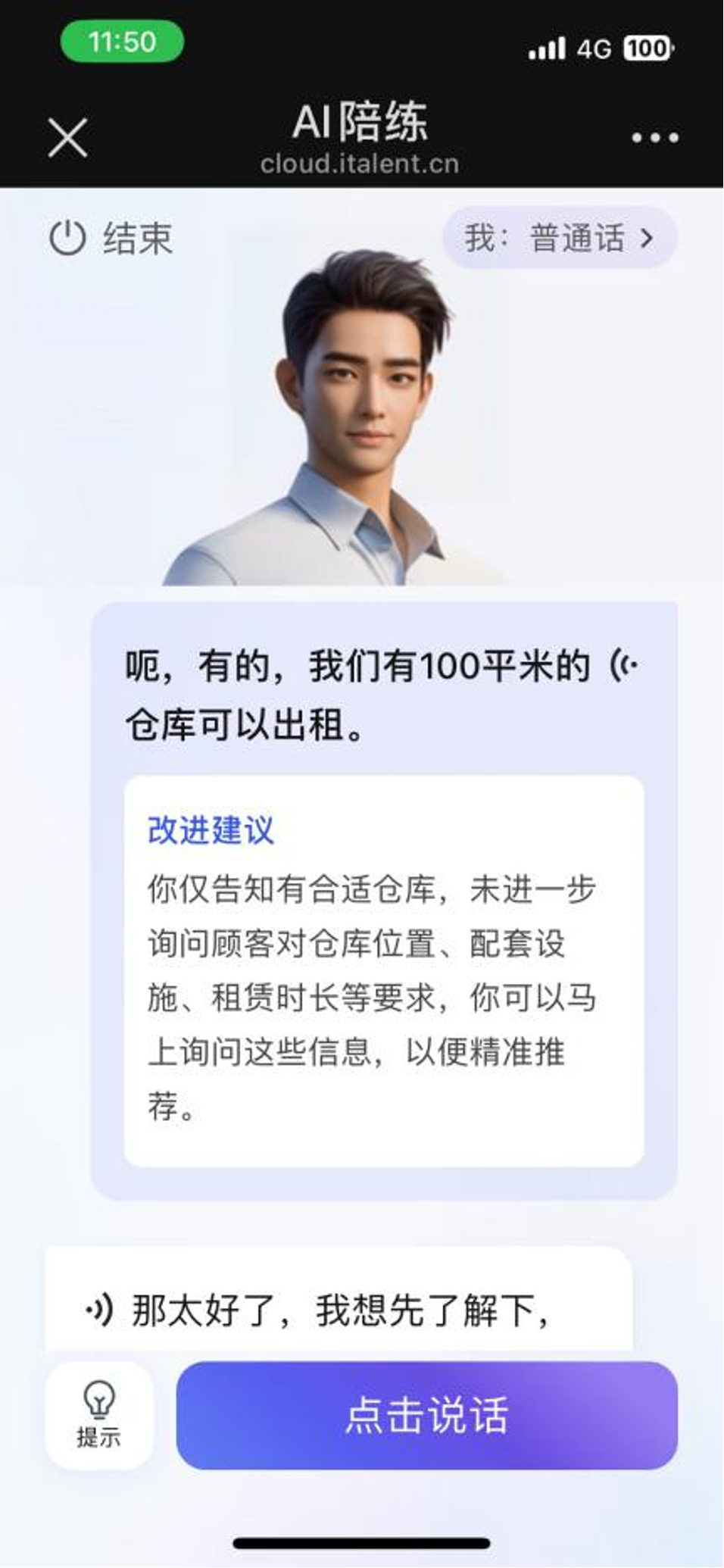Tap 结束 to end the session
This screenshot has width=724, height=1568.
pyautogui.click(x=111, y=239)
